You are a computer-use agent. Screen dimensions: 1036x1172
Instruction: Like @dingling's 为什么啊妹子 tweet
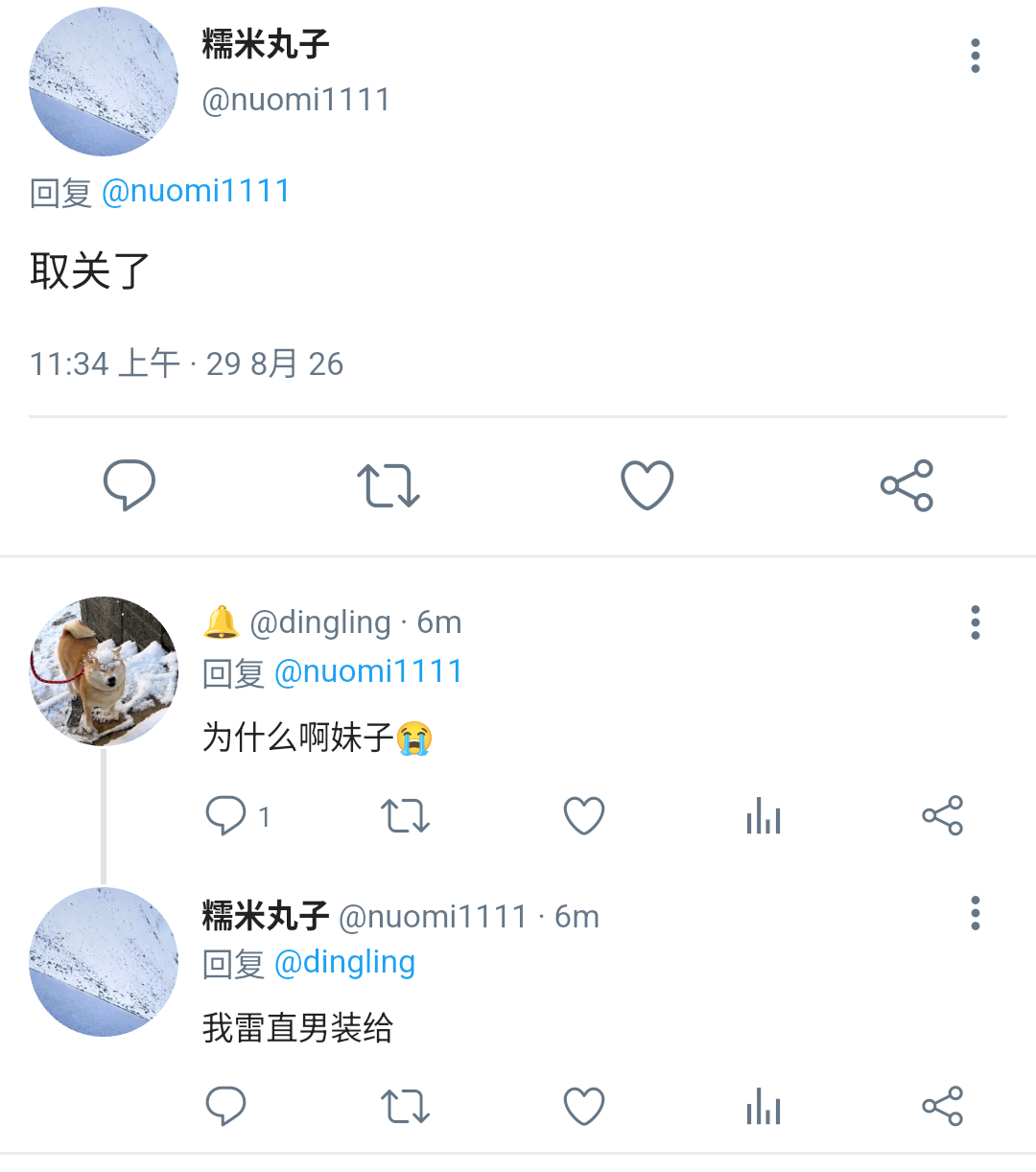[583, 816]
